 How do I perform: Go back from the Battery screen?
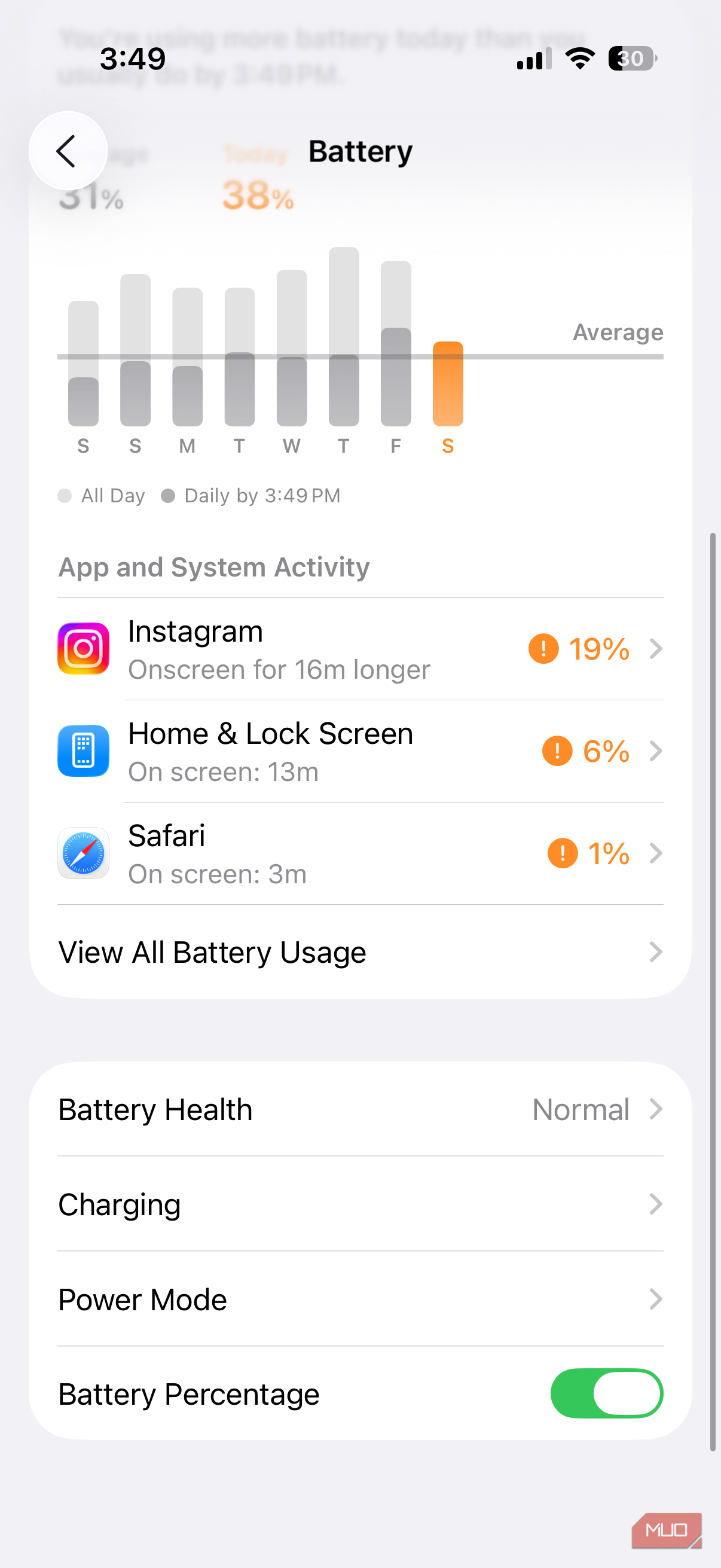(x=68, y=150)
